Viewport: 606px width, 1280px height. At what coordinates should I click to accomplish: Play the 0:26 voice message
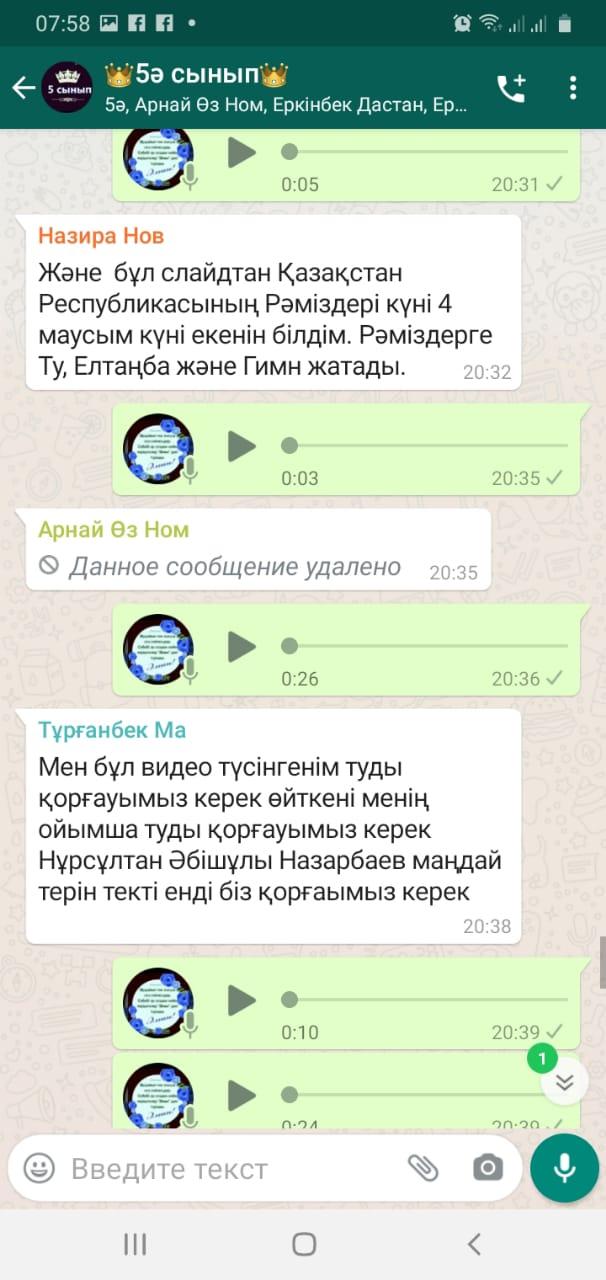(x=241, y=647)
